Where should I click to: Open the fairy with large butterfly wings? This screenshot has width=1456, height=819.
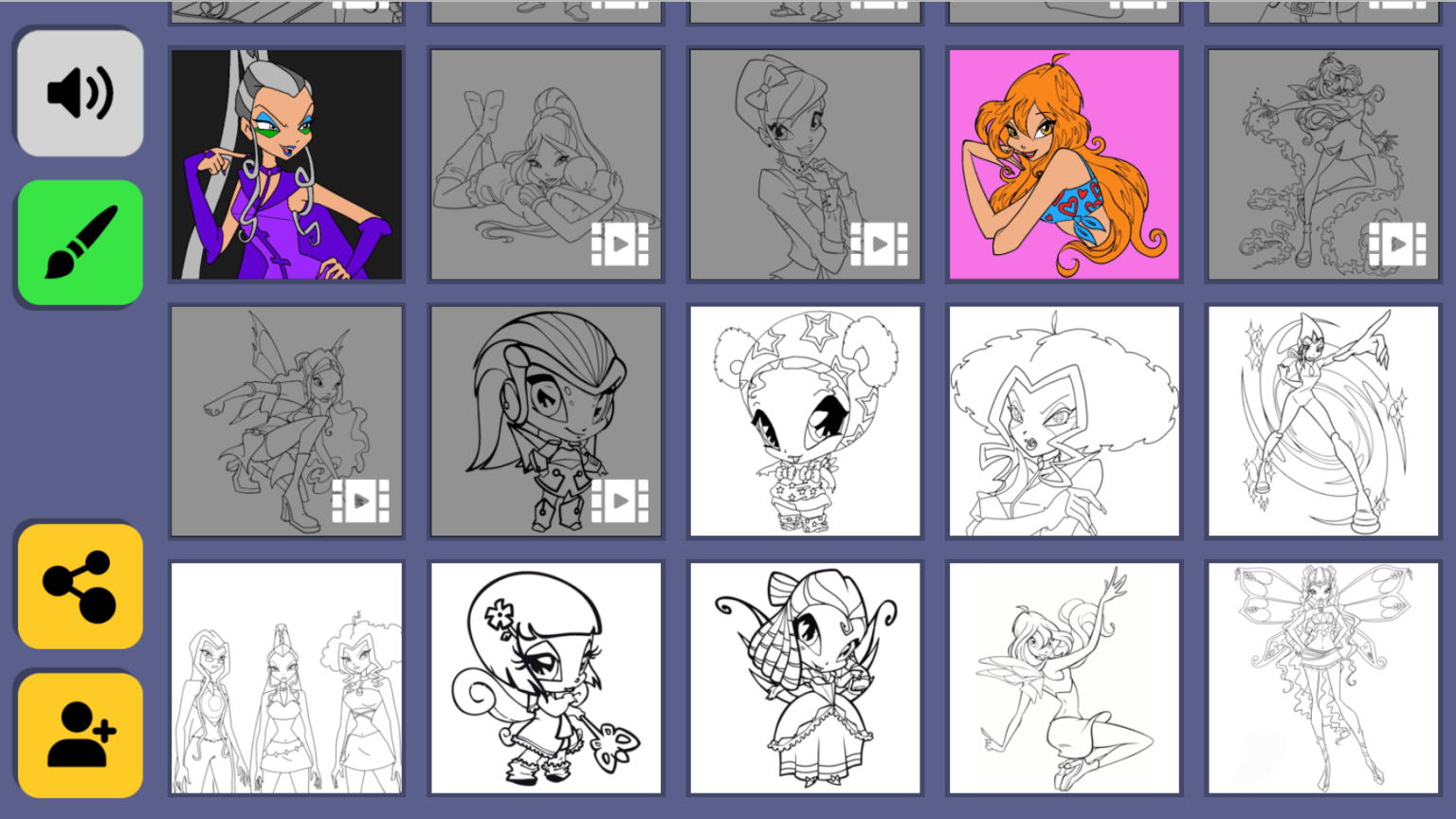[1322, 678]
